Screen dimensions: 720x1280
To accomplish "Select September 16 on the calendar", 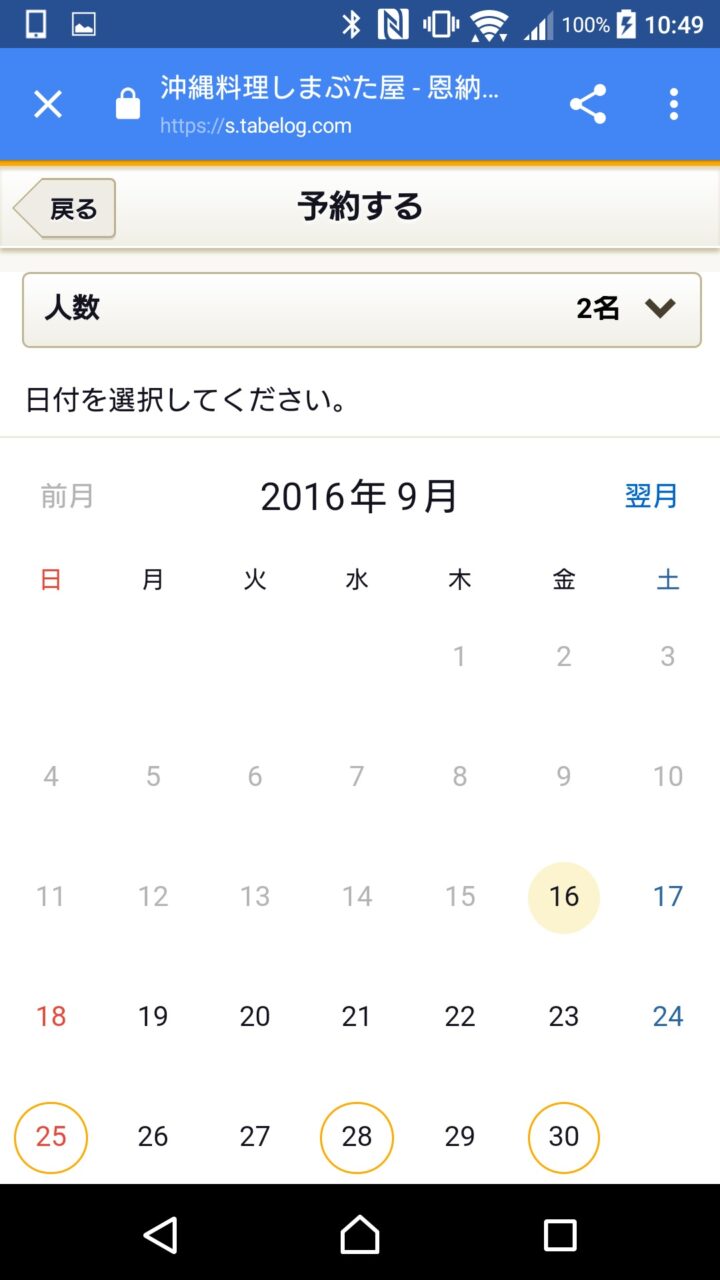I will (x=564, y=897).
